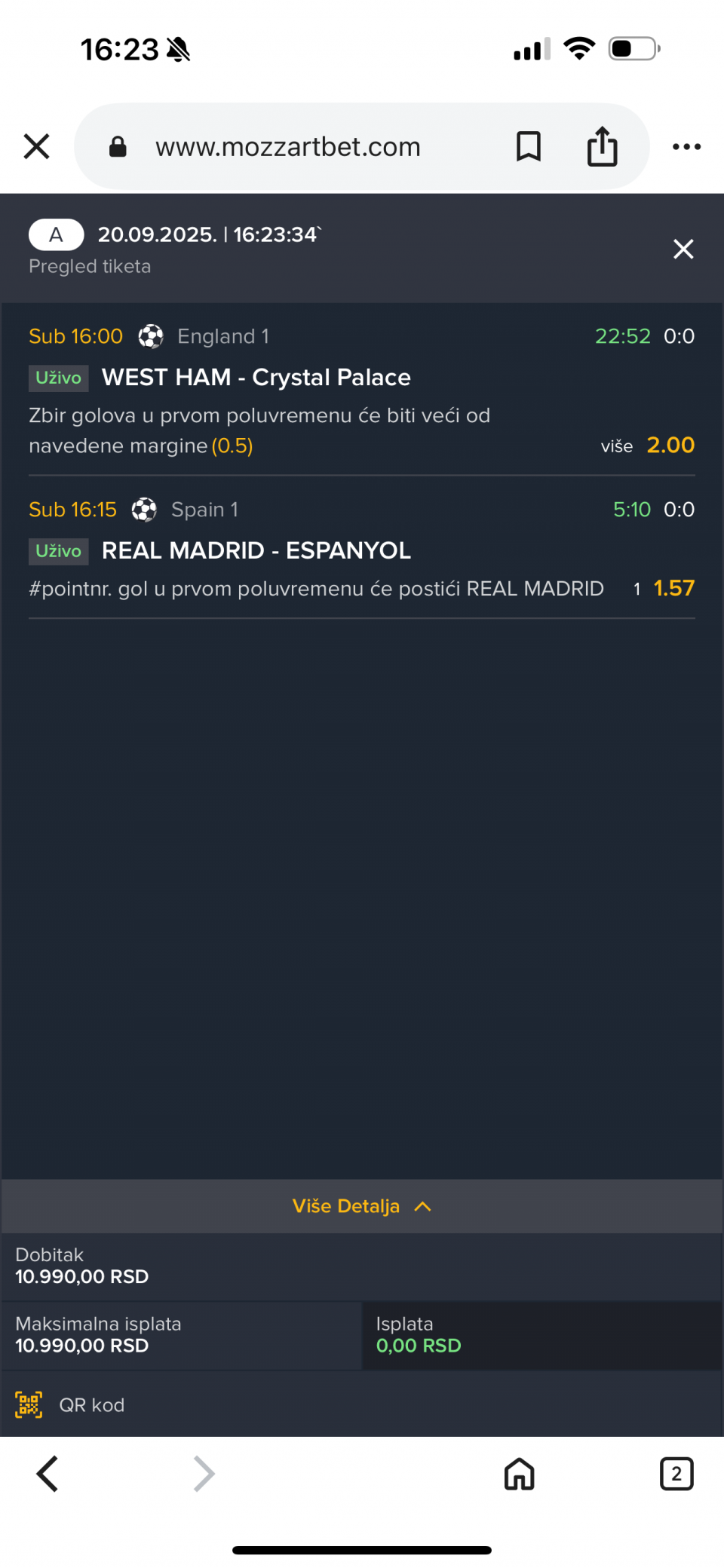The height and width of the screenshot is (1568, 724).
Task: Close the in-app browser
Action: 36,146
